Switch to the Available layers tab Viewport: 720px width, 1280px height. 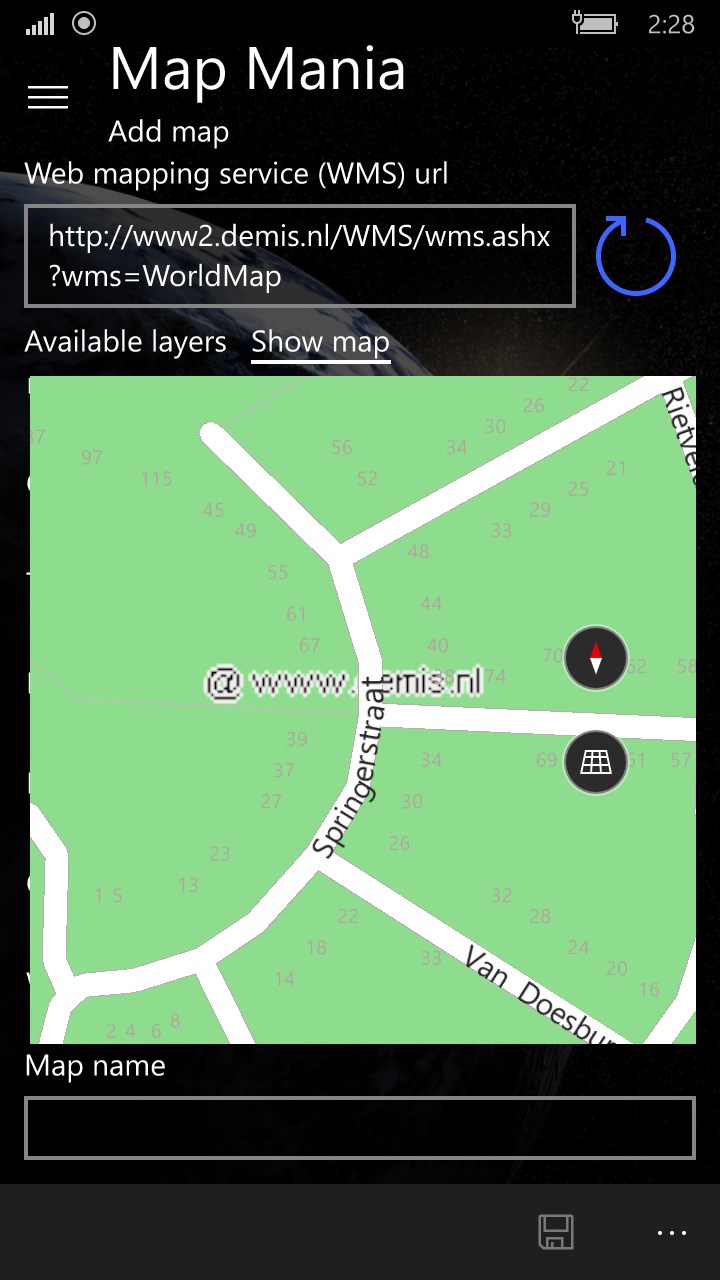pyautogui.click(x=126, y=342)
